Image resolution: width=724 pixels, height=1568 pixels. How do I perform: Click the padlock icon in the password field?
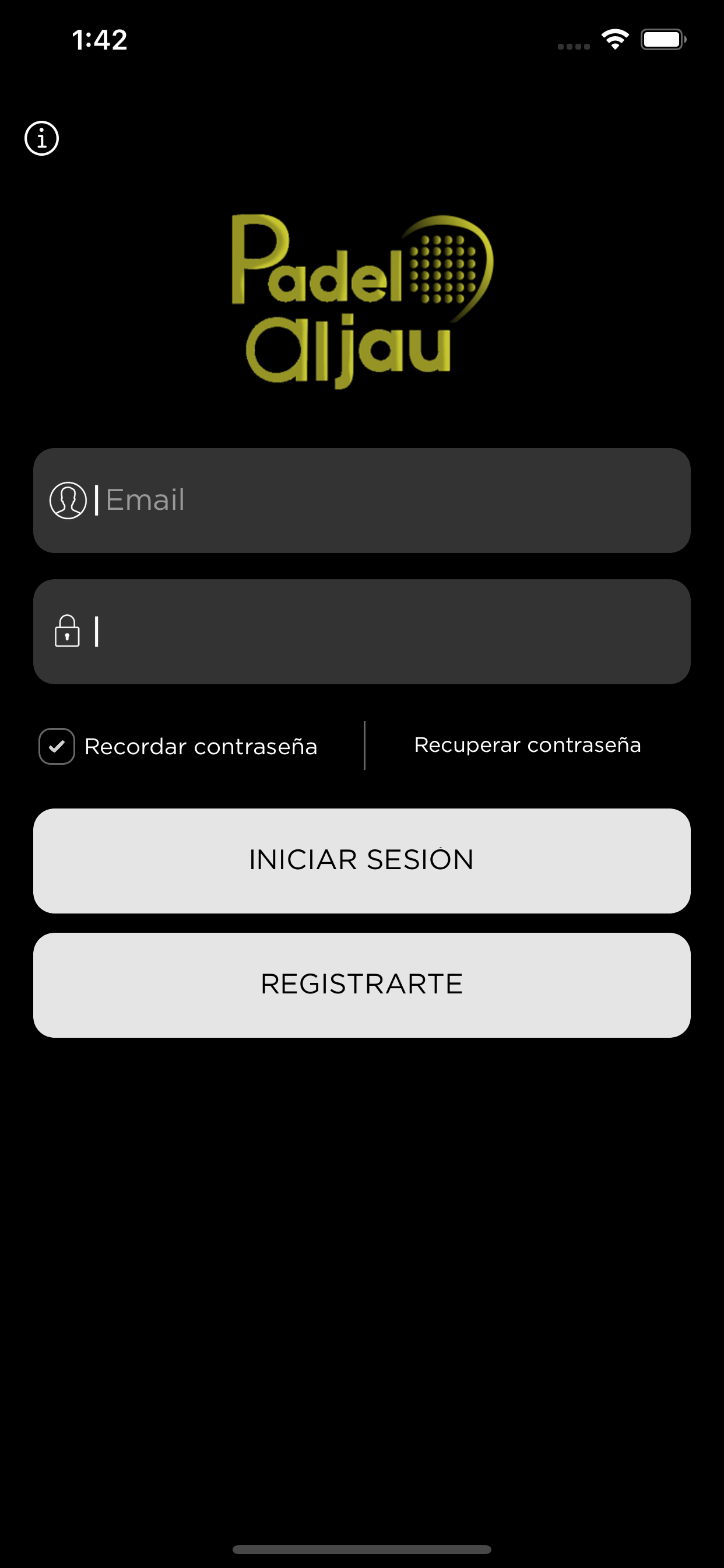pyautogui.click(x=68, y=632)
